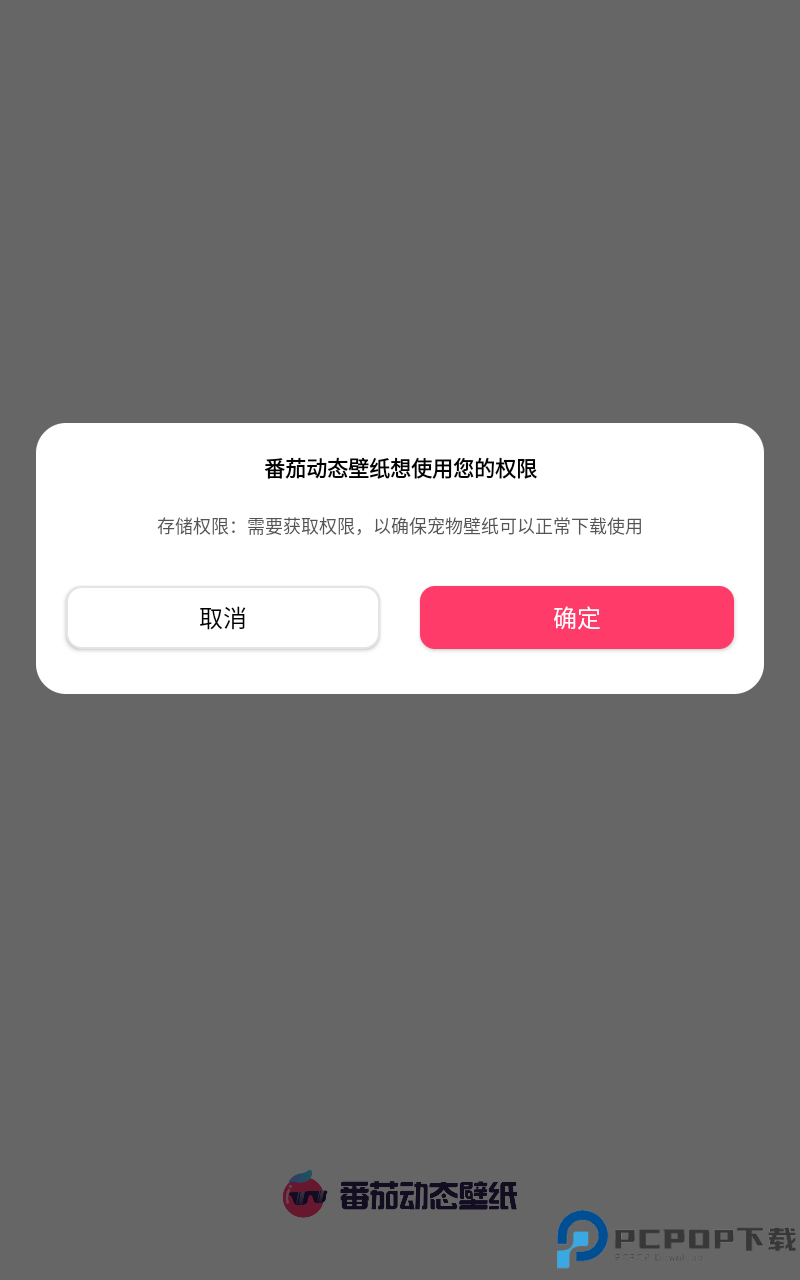Tap the pink 确定 button to grant permission

576,618
